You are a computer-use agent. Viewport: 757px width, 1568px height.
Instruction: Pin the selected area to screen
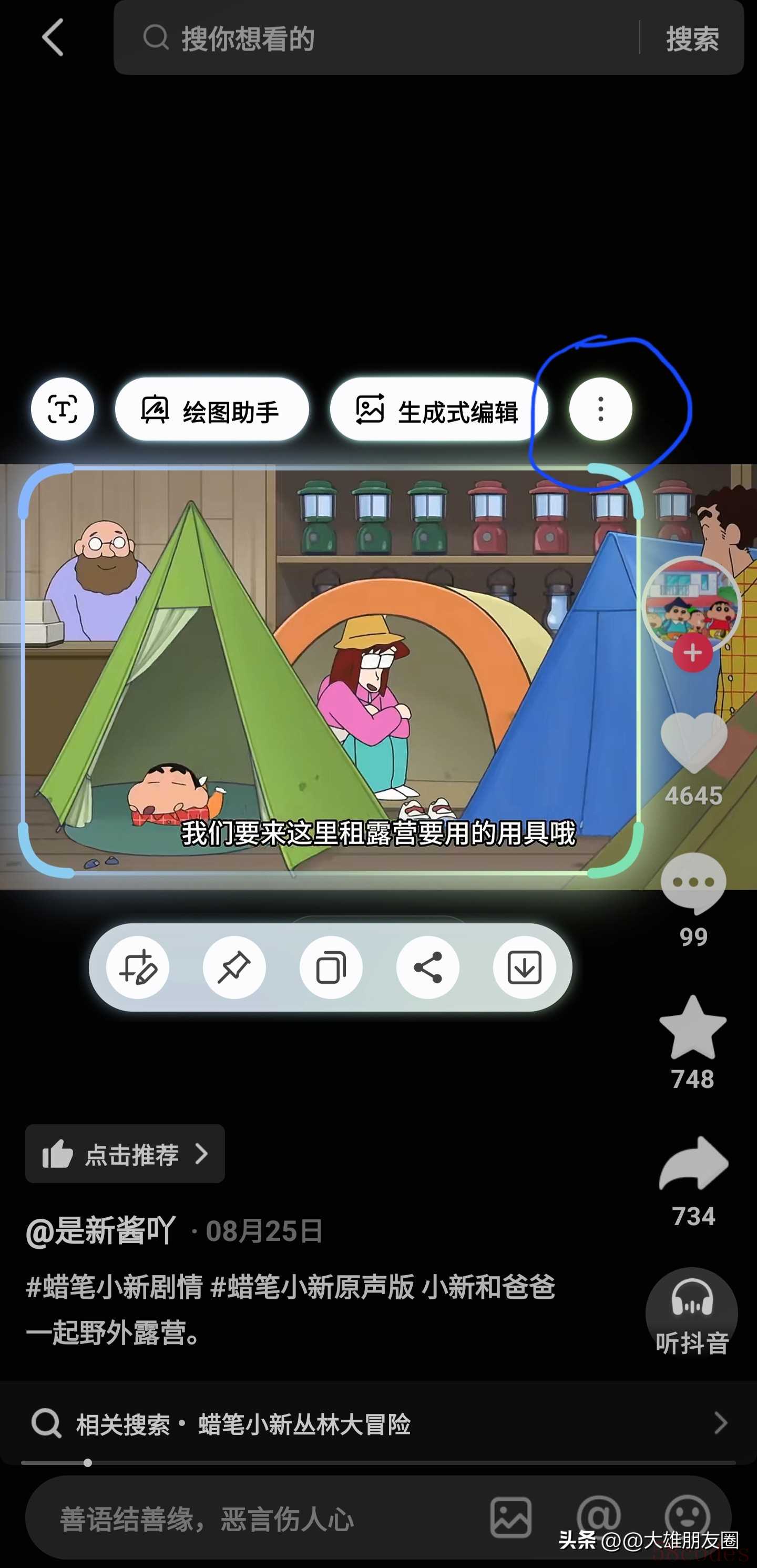234,967
